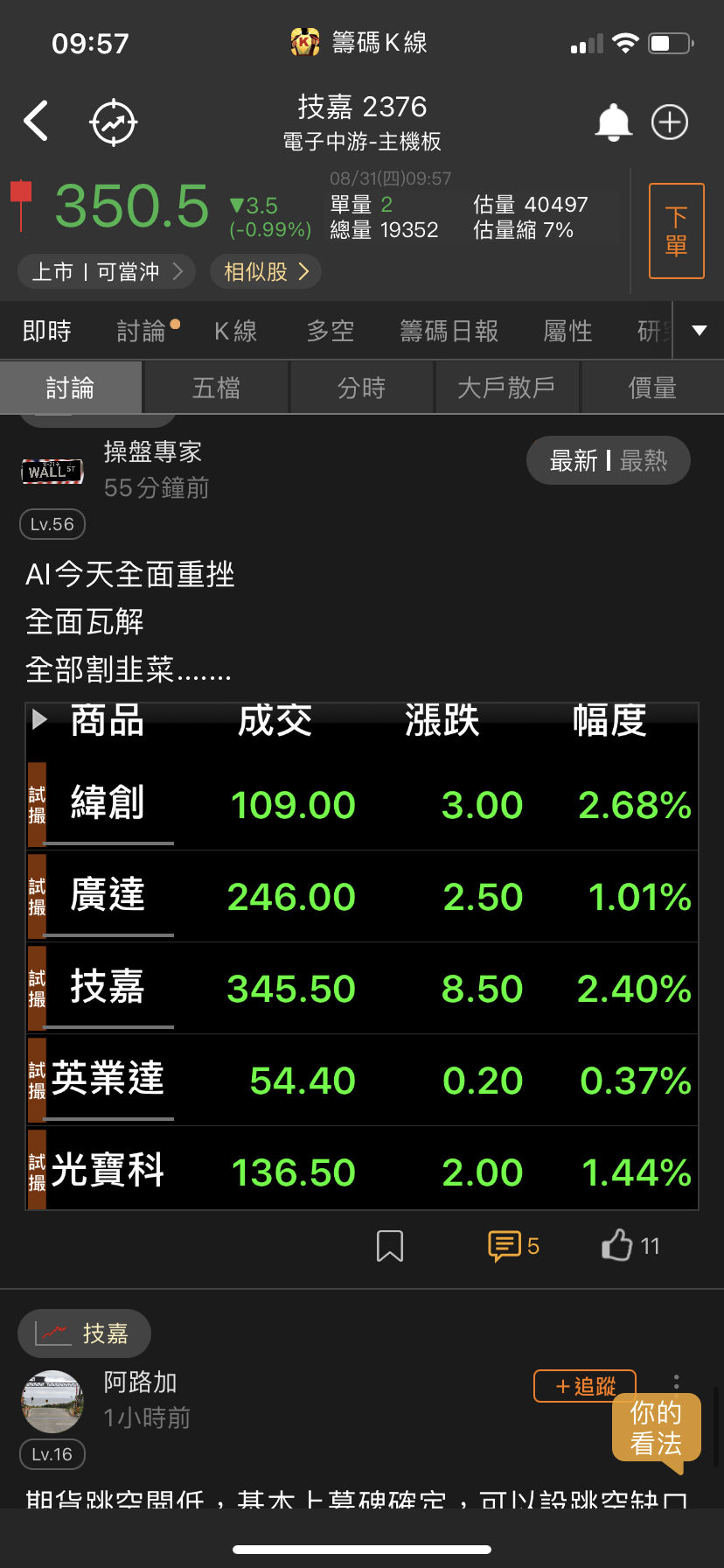Switch to the 五檔 sub-tab
The width and height of the screenshot is (724, 1568).
coord(216,388)
